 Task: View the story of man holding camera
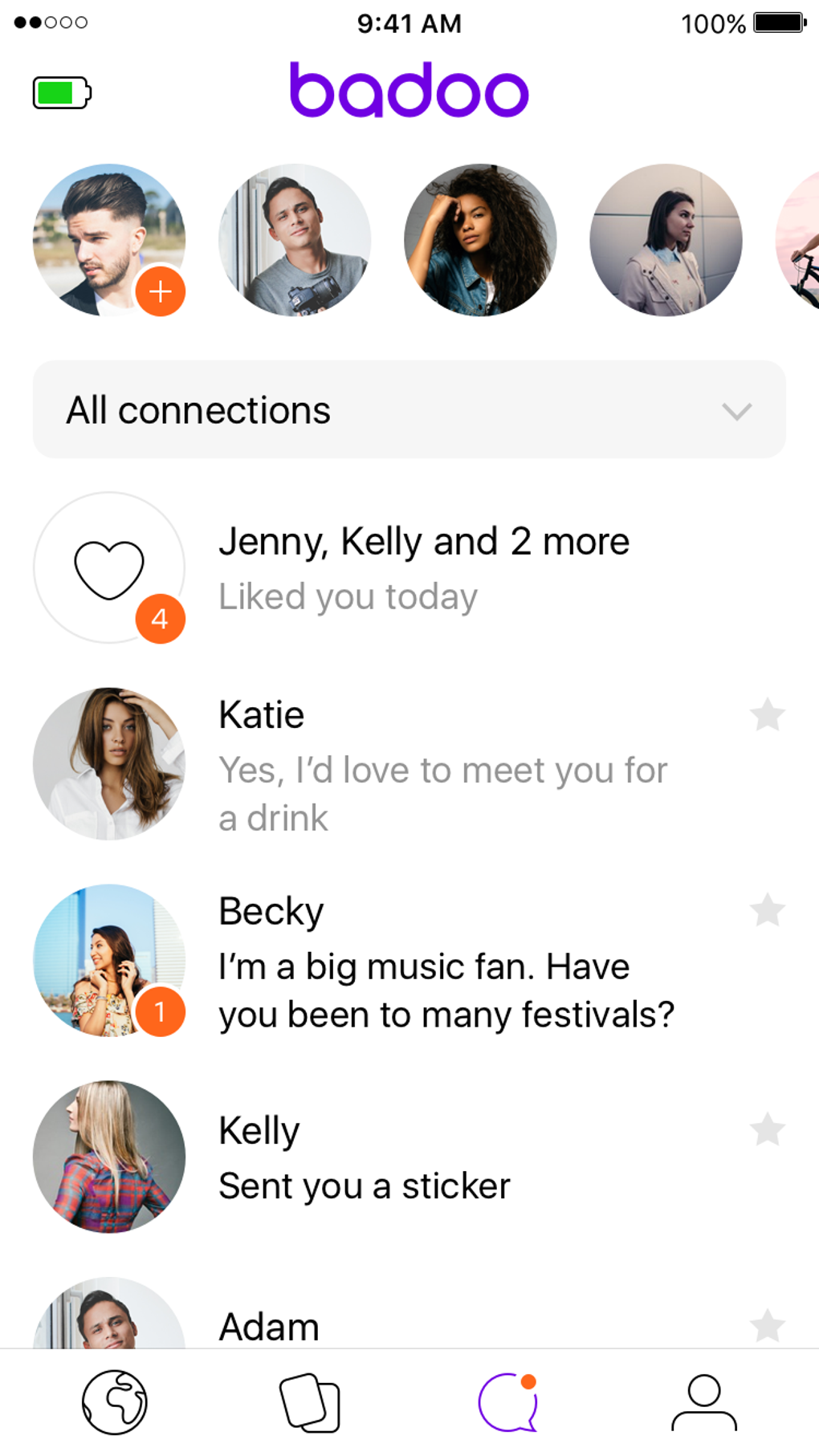(295, 240)
